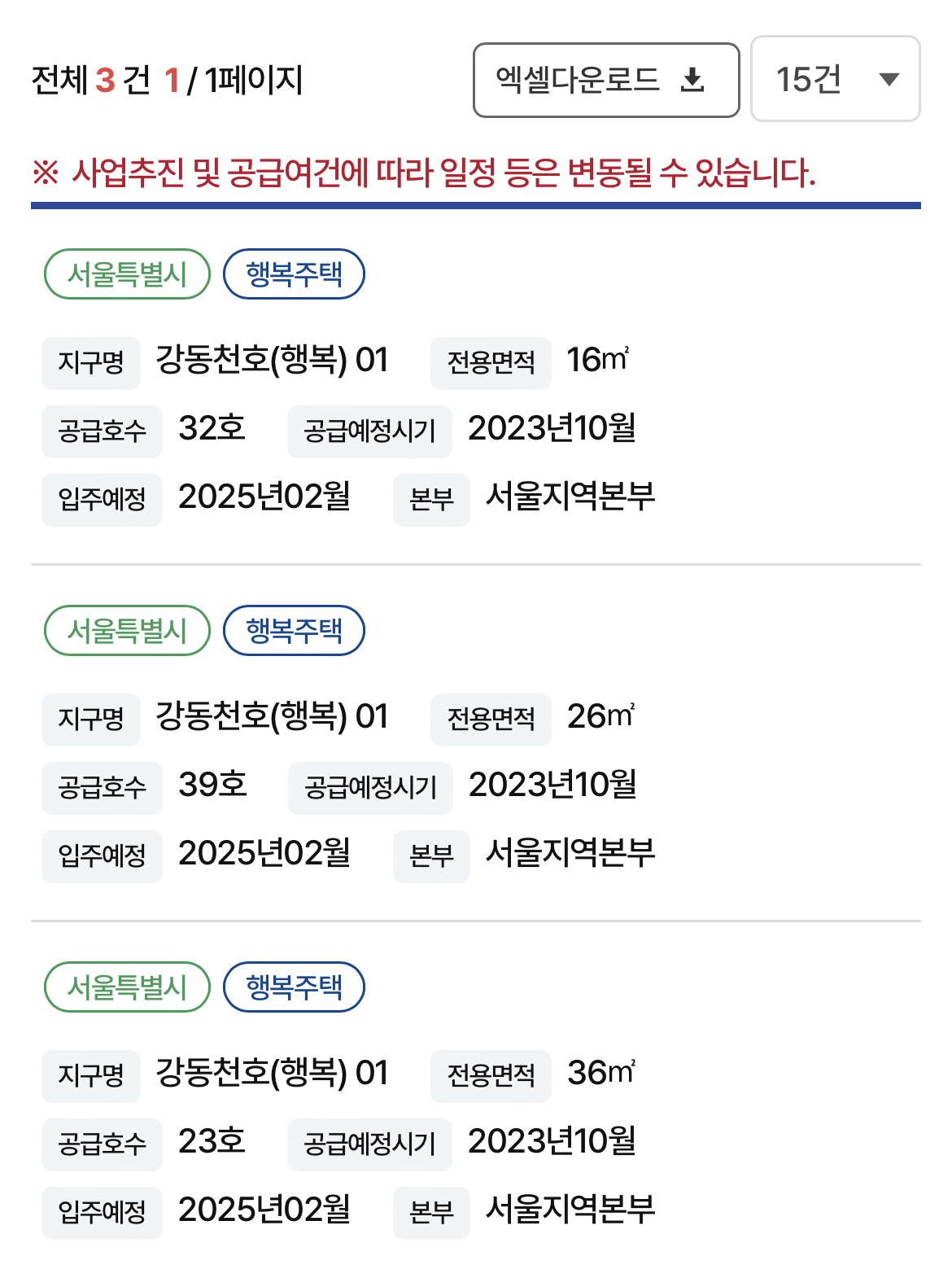Click the red schedule change notice

pyautogui.click(x=423, y=171)
